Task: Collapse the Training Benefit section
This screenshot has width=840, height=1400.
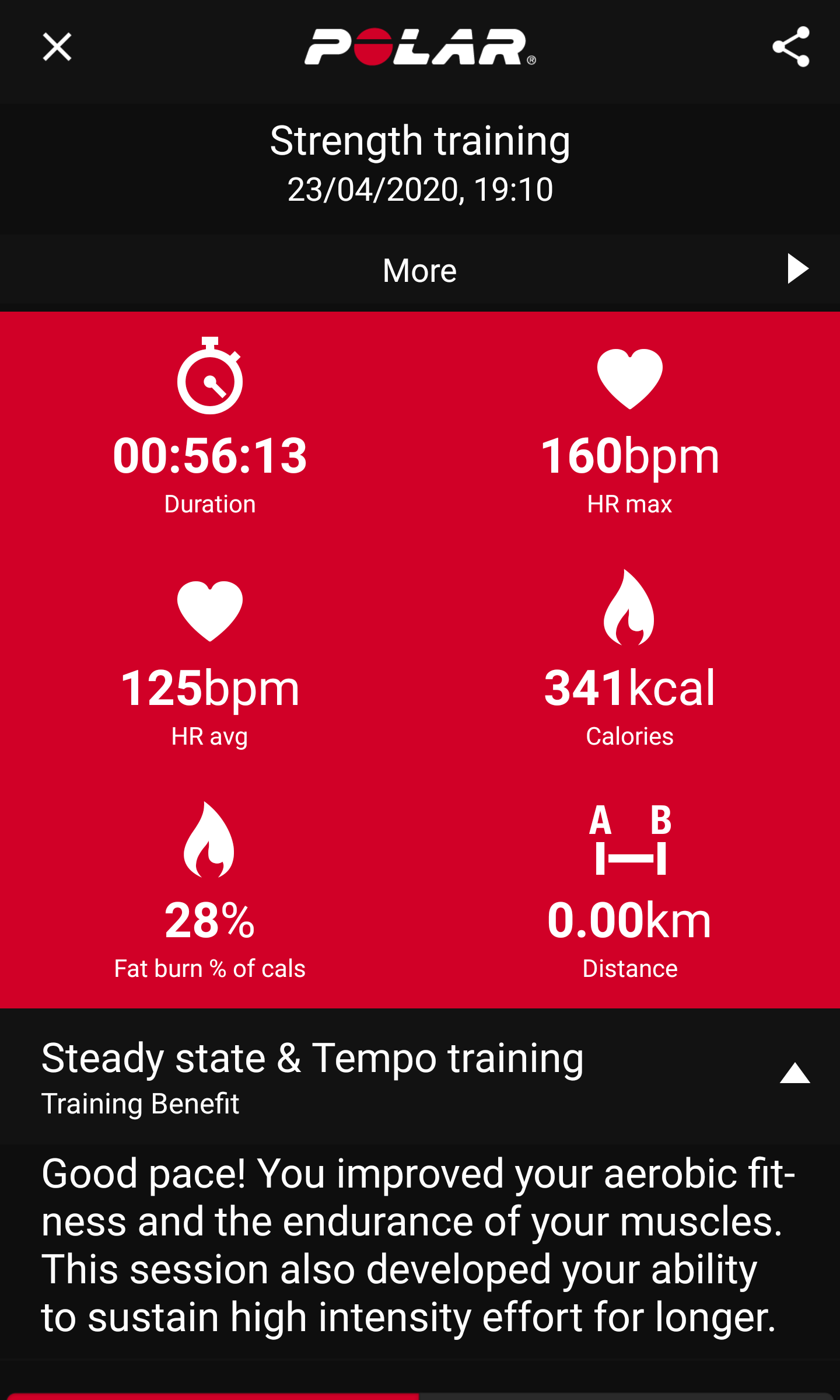Action: (794, 1073)
